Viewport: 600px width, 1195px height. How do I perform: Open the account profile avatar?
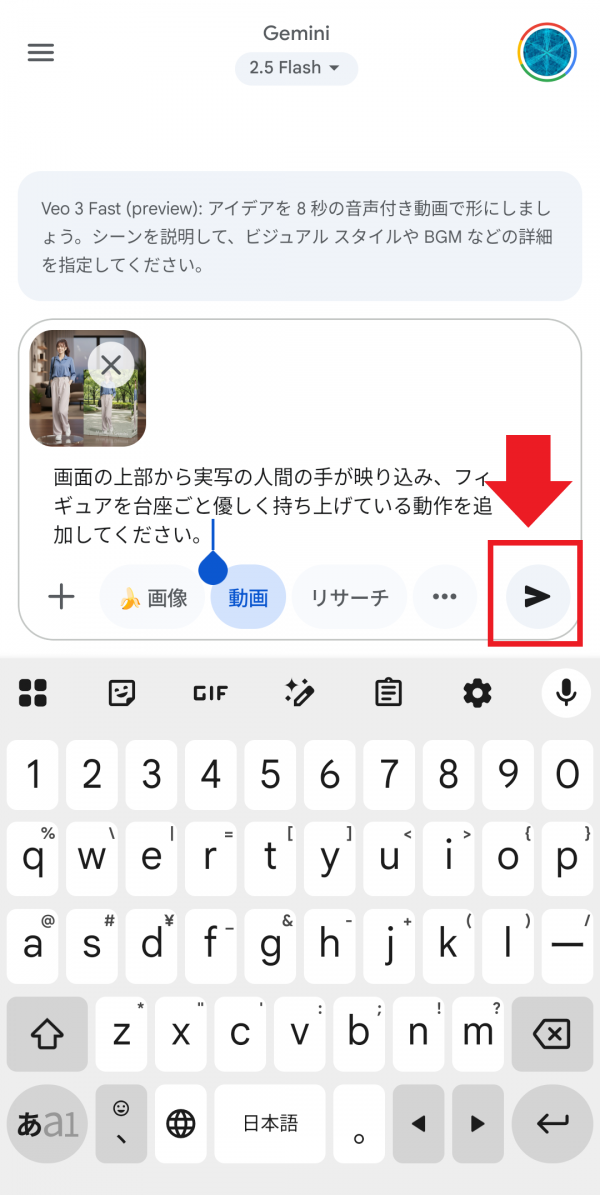click(547, 51)
